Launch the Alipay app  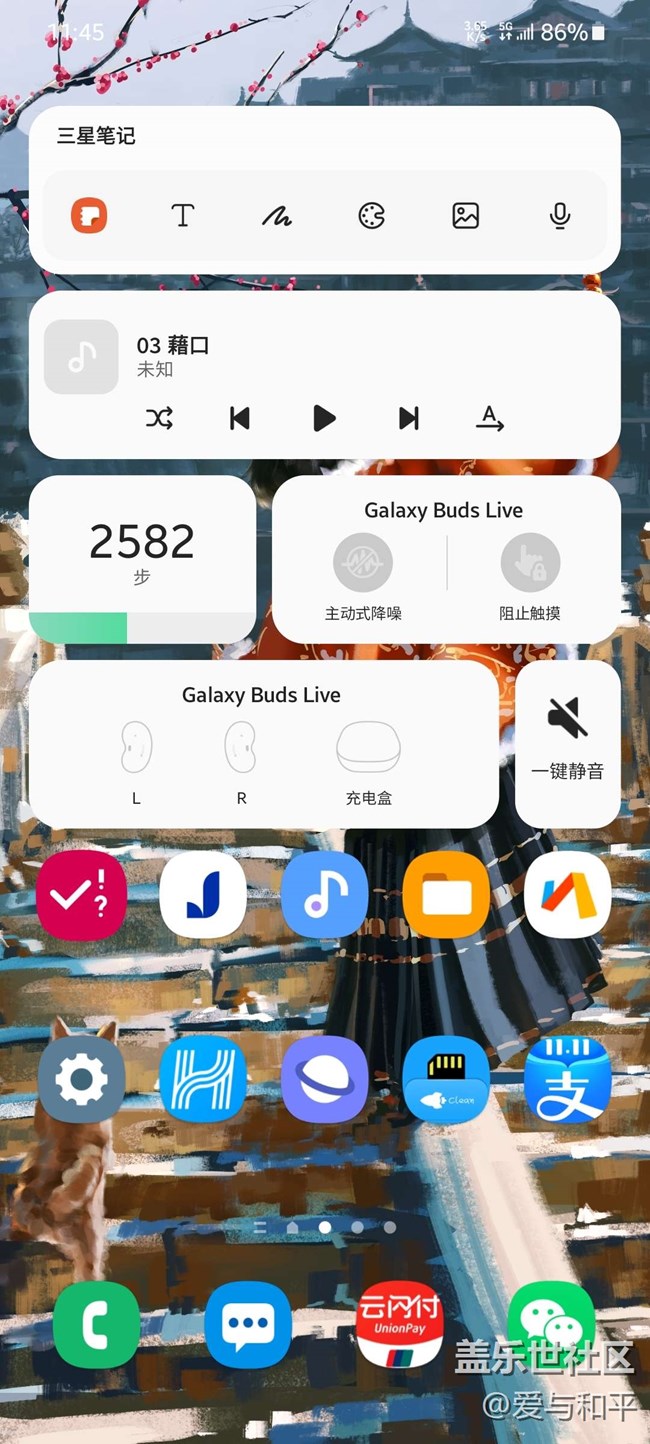point(567,1079)
